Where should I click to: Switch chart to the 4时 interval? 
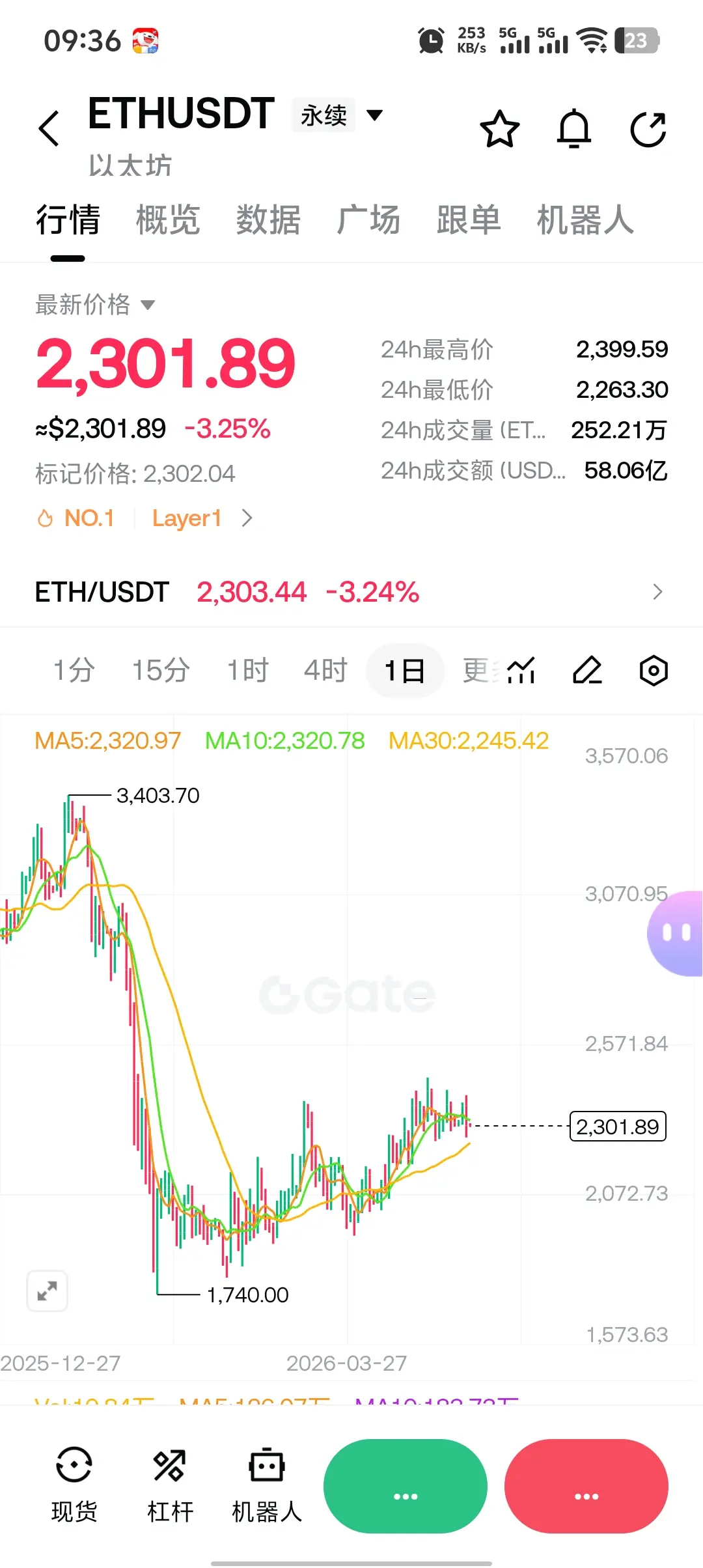325,670
